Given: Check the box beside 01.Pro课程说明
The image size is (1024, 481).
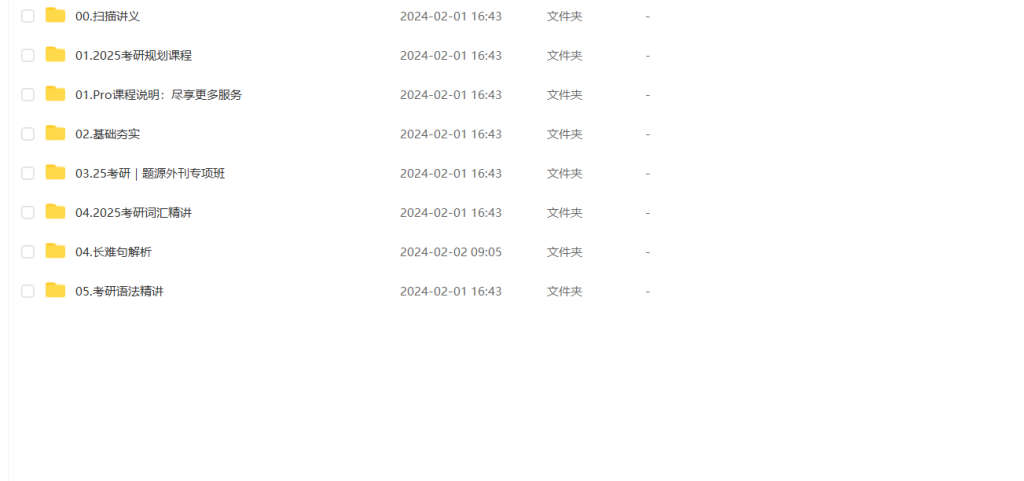Looking at the screenshot, I should click(x=28, y=95).
